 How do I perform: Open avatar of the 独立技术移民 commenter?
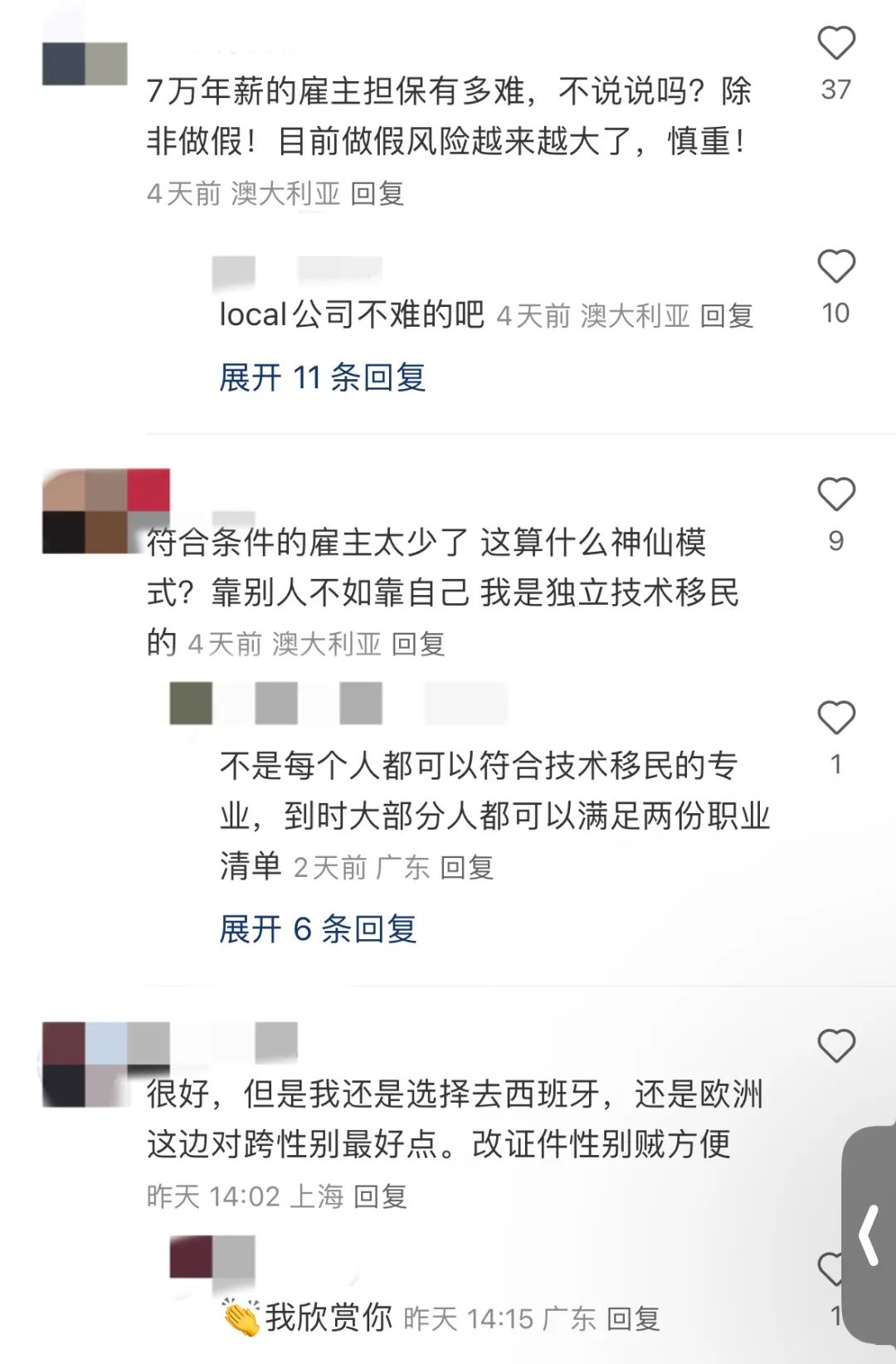pyautogui.click(x=106, y=511)
